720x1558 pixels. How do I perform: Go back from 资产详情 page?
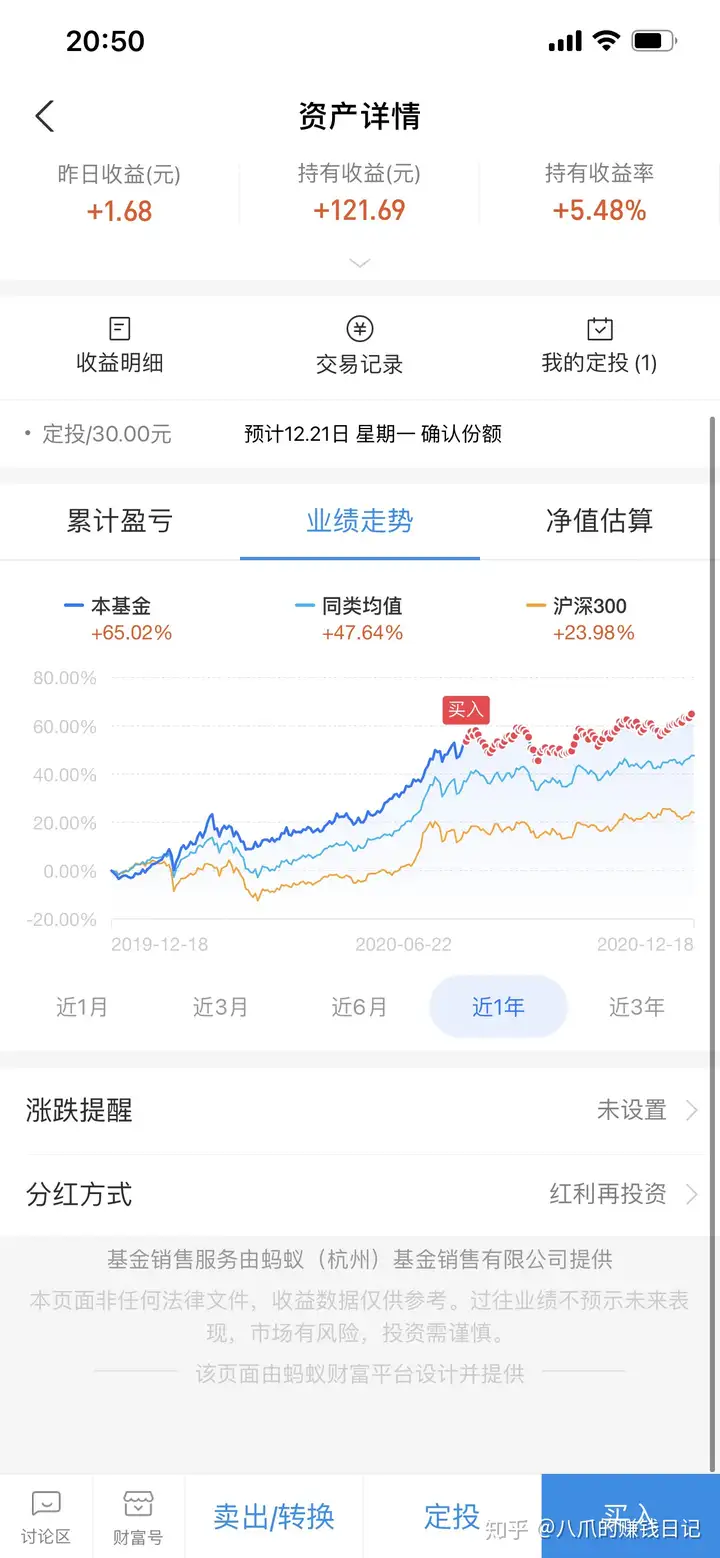click(x=44, y=116)
